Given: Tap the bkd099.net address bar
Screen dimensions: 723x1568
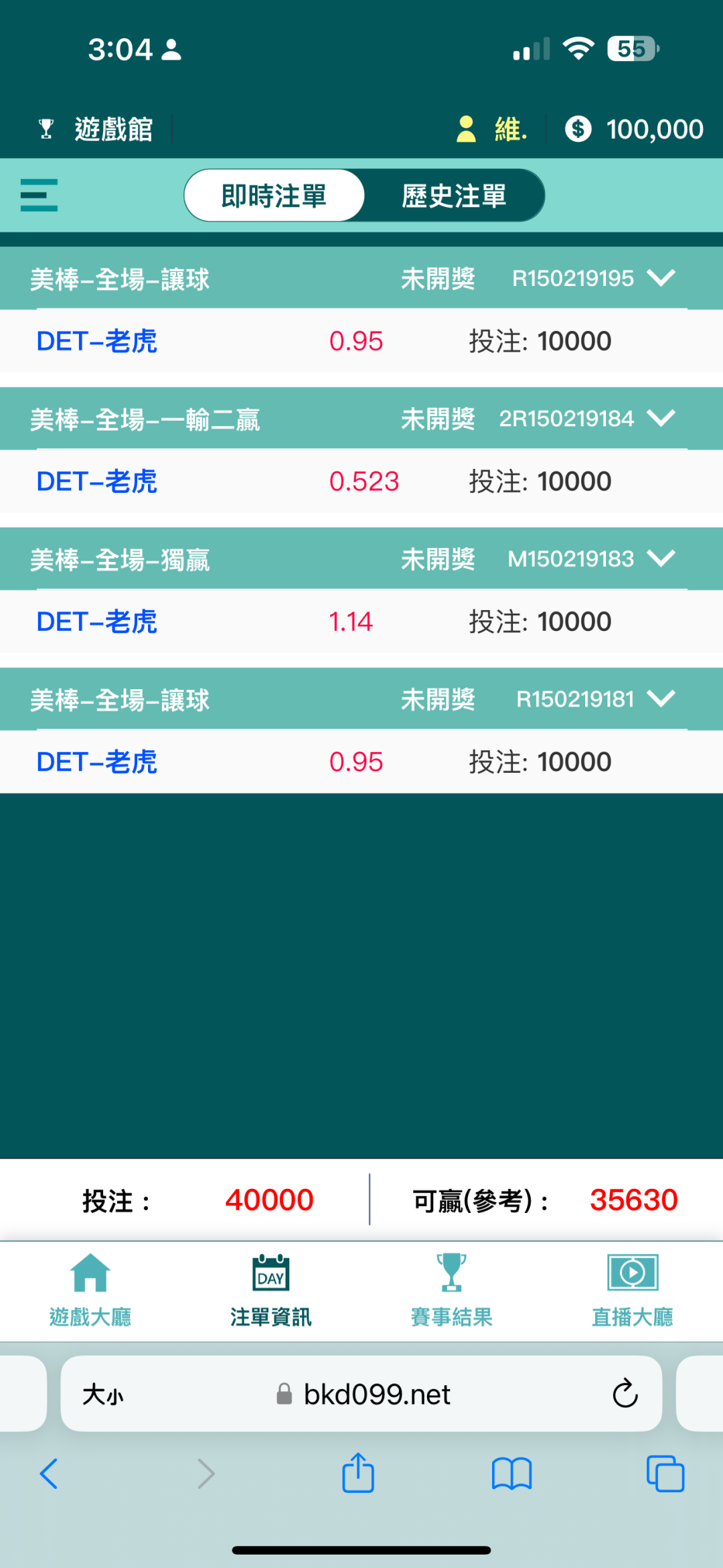Looking at the screenshot, I should point(361,1394).
